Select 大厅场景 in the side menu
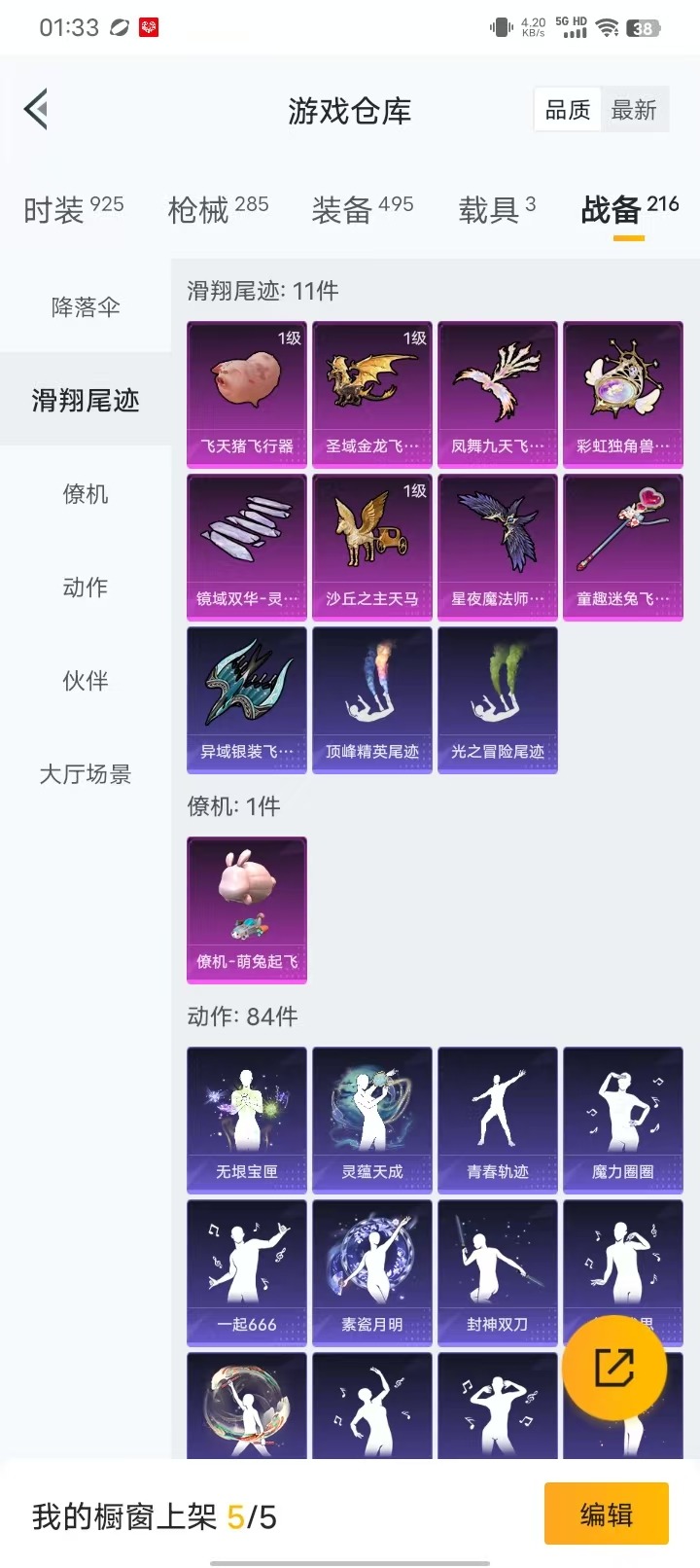Screen dimensions: 700x1568 86,774
